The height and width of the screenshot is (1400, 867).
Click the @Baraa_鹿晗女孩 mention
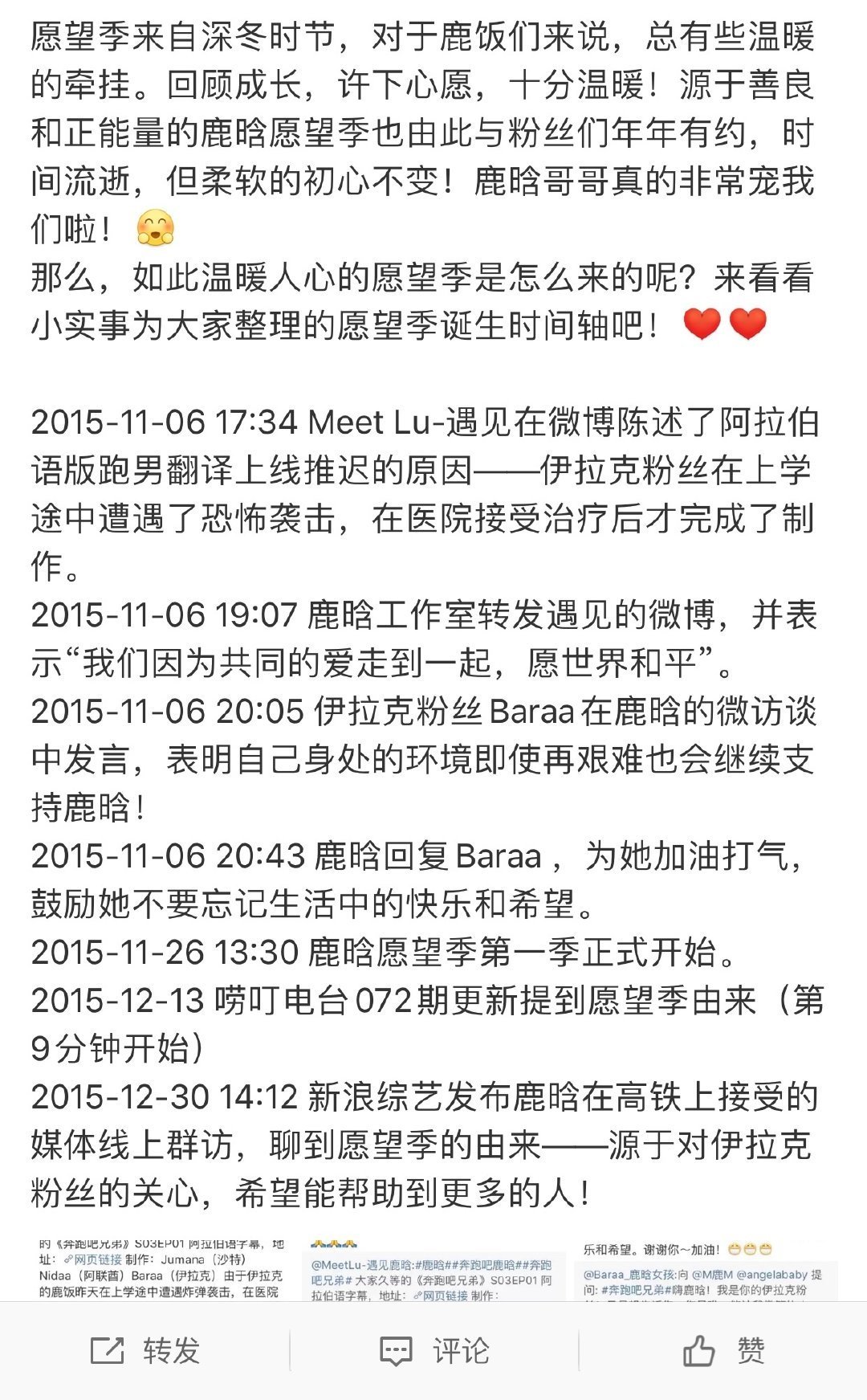point(627,1274)
